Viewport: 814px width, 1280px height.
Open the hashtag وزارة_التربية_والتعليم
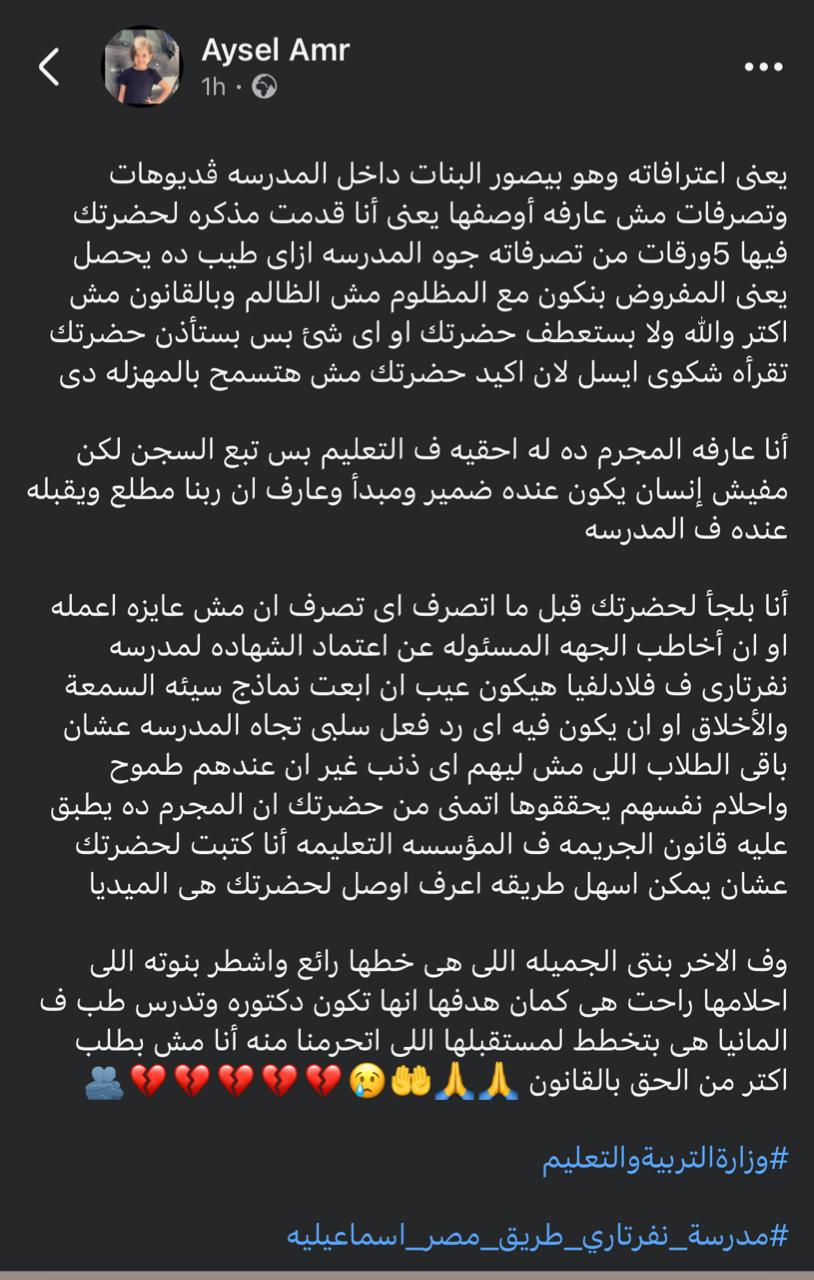665,1159
